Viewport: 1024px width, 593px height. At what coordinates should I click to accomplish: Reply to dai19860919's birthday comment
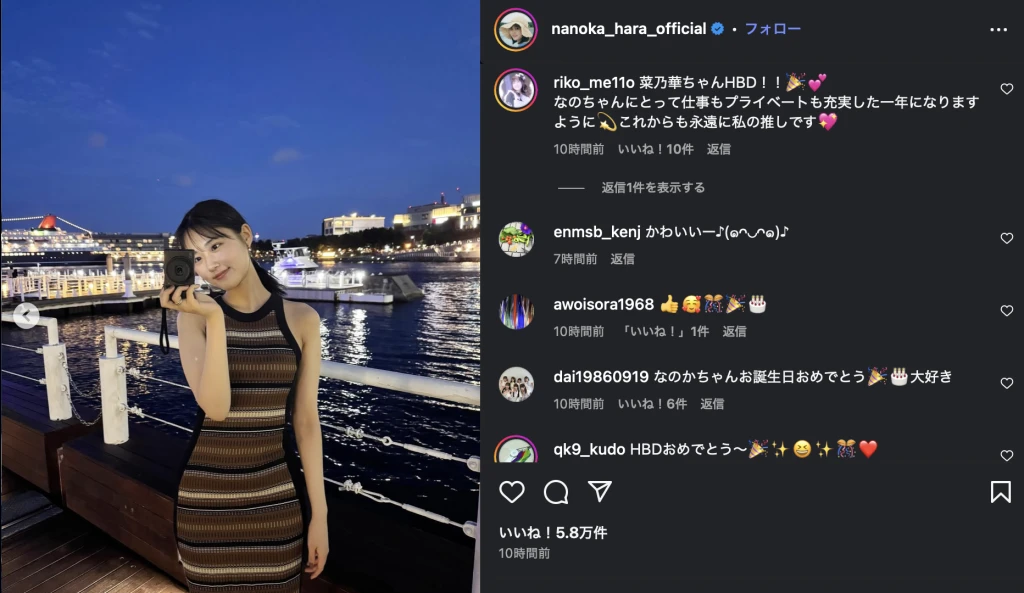[x=712, y=404]
